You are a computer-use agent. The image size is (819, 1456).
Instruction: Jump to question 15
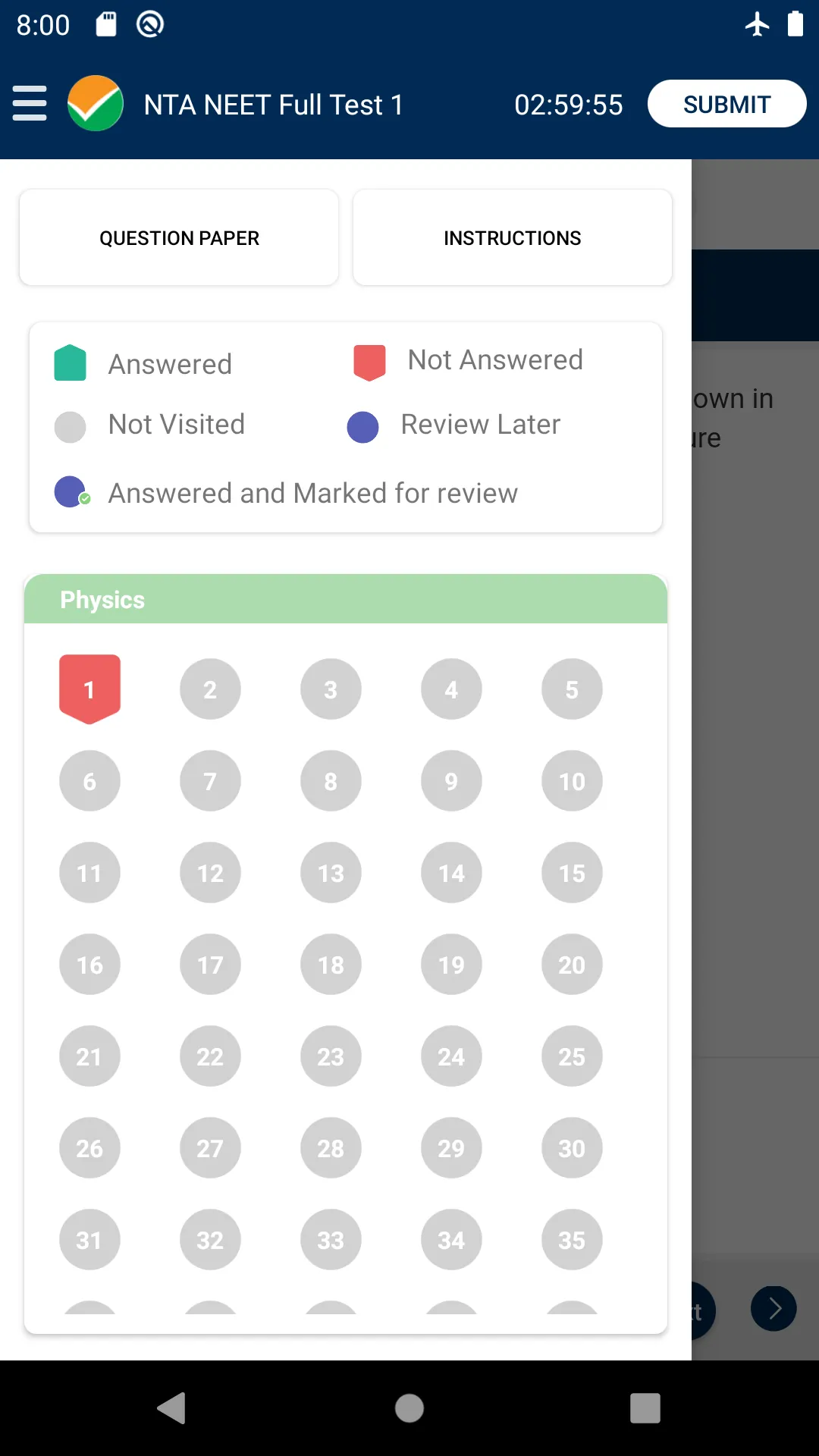(x=572, y=873)
